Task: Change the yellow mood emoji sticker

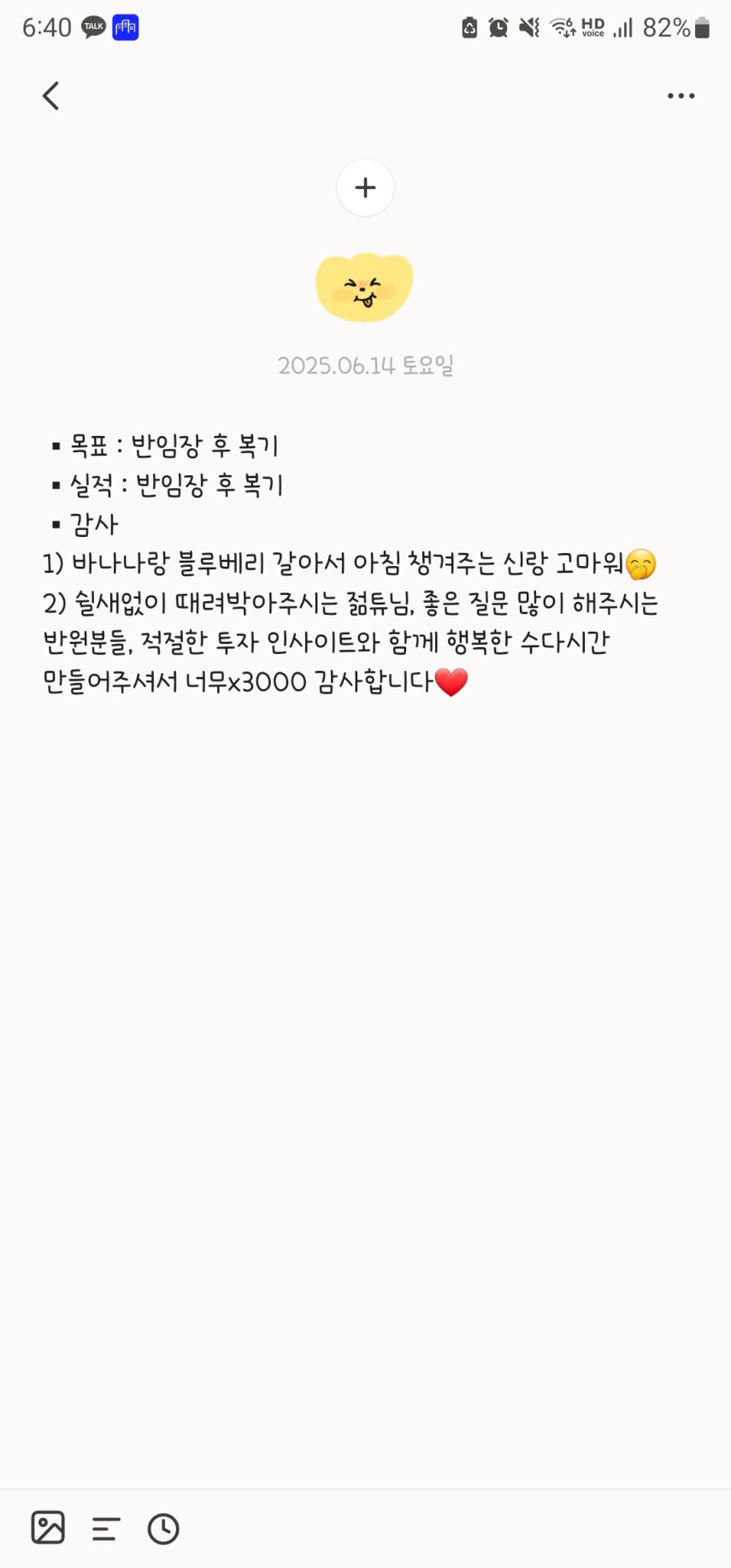Action: click(x=365, y=286)
